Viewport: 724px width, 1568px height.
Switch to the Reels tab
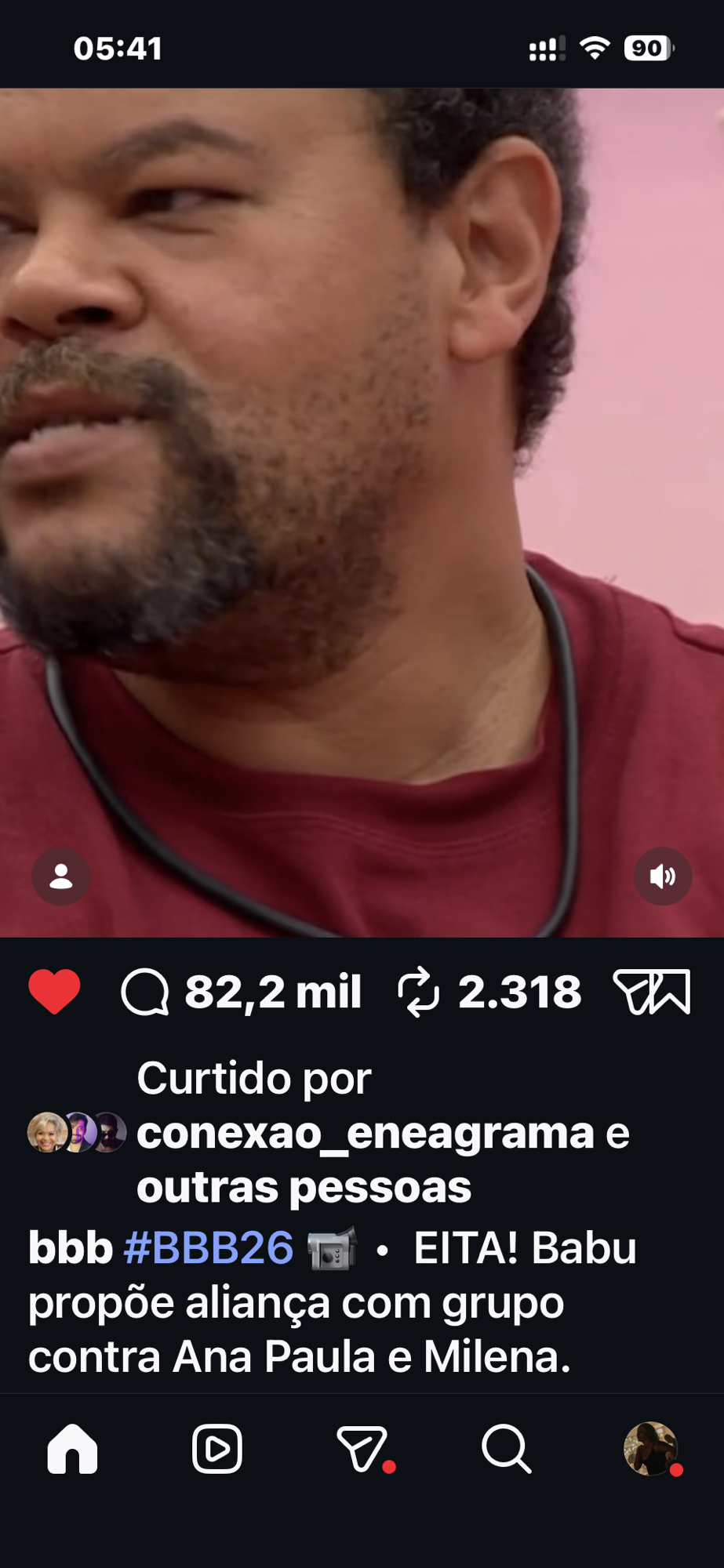(217, 1449)
